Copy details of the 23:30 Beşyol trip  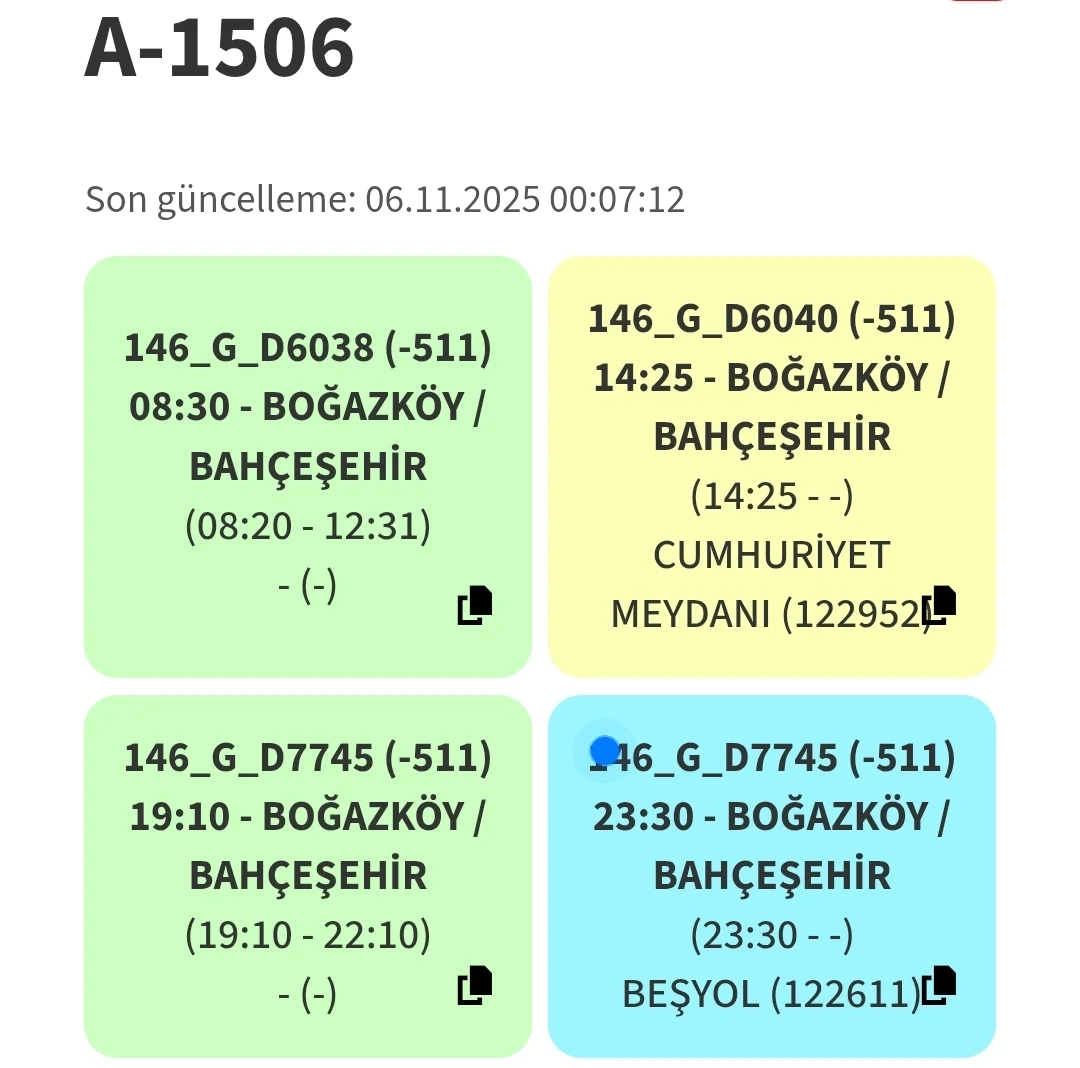pos(939,986)
